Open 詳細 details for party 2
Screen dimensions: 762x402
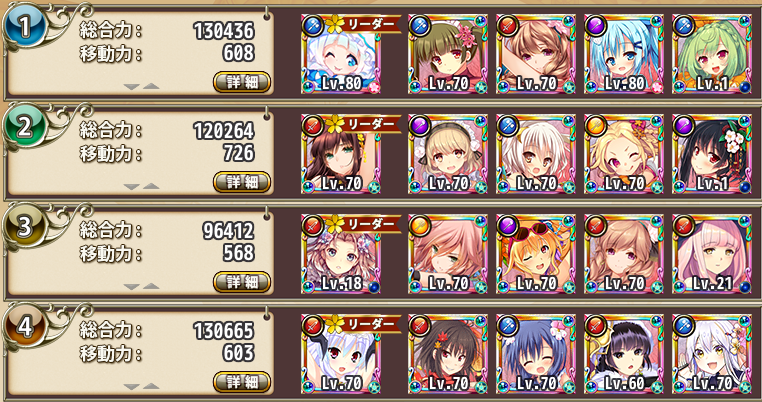pos(242,181)
